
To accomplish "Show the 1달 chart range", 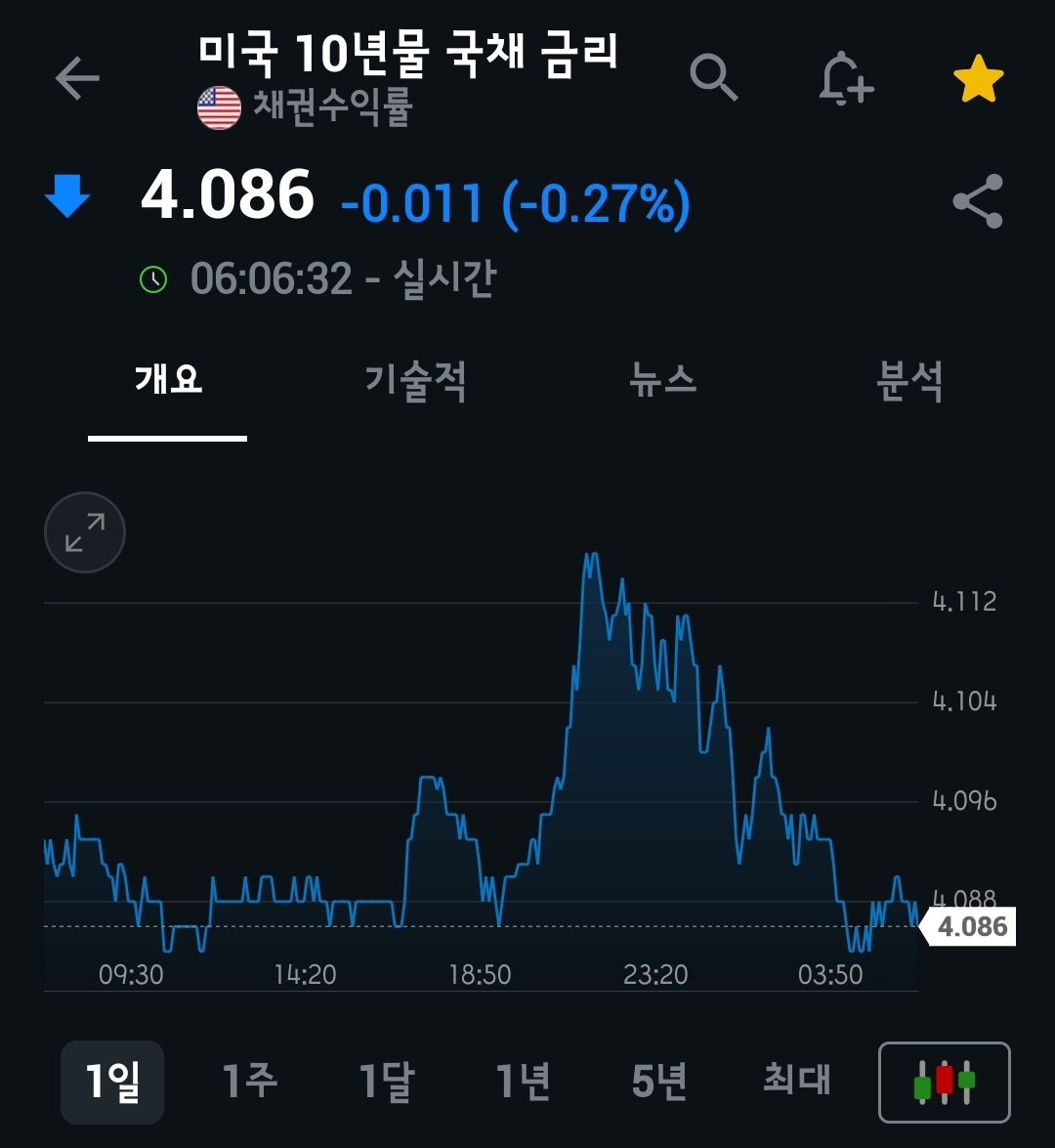I will [x=386, y=1082].
